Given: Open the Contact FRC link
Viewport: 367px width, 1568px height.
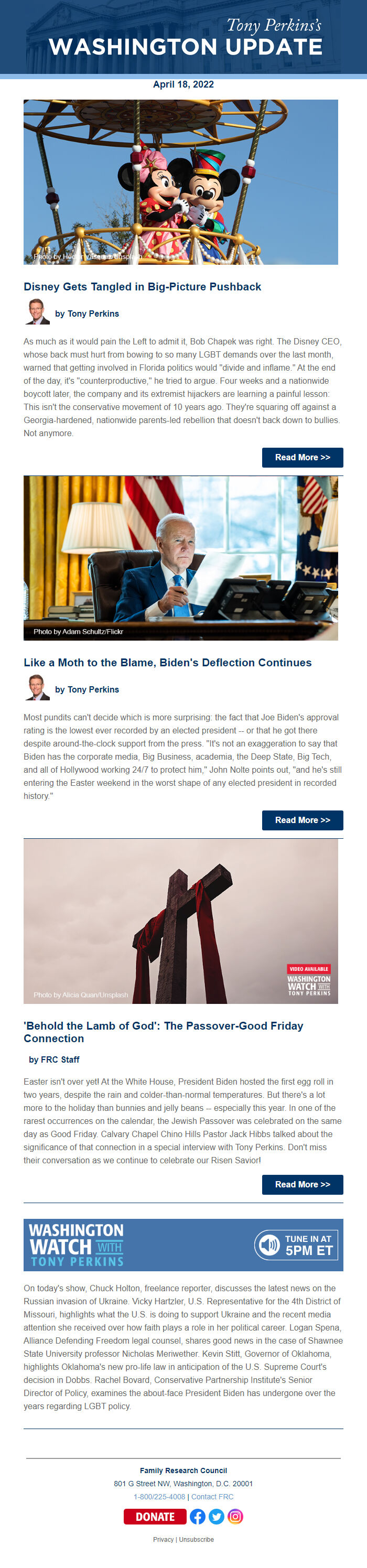Looking at the screenshot, I should (212, 1496).
